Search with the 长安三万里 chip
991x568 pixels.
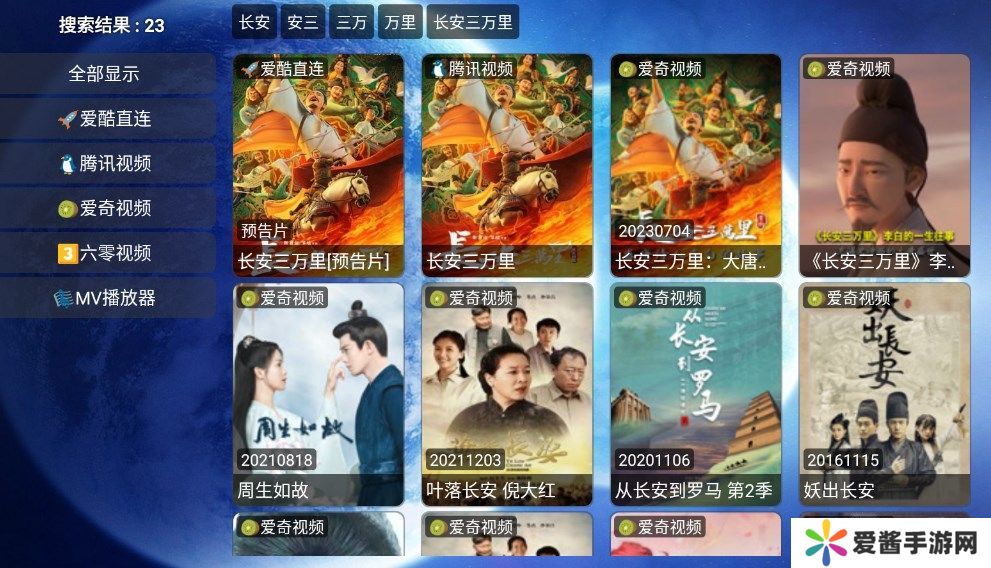tap(473, 22)
